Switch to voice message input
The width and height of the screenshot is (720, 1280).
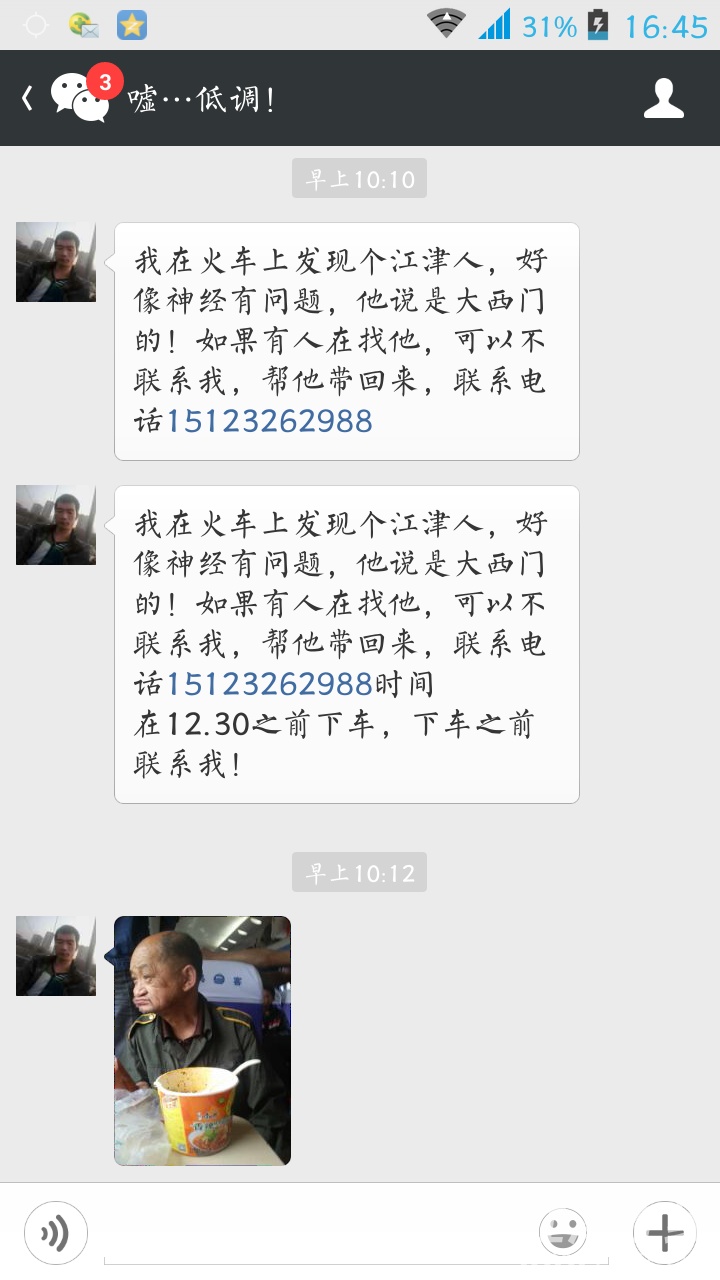pyautogui.click(x=56, y=1233)
